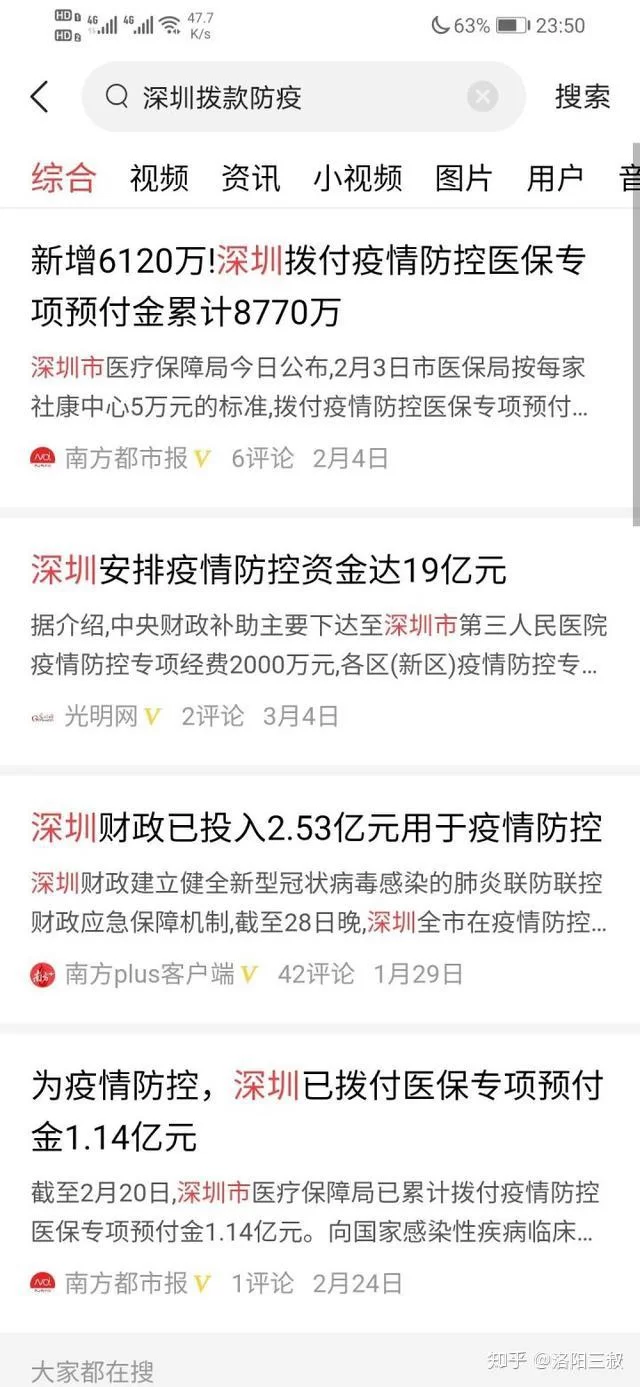Tap the search field containing 深圳拨款防疫
640x1387 pixels.
coord(290,97)
